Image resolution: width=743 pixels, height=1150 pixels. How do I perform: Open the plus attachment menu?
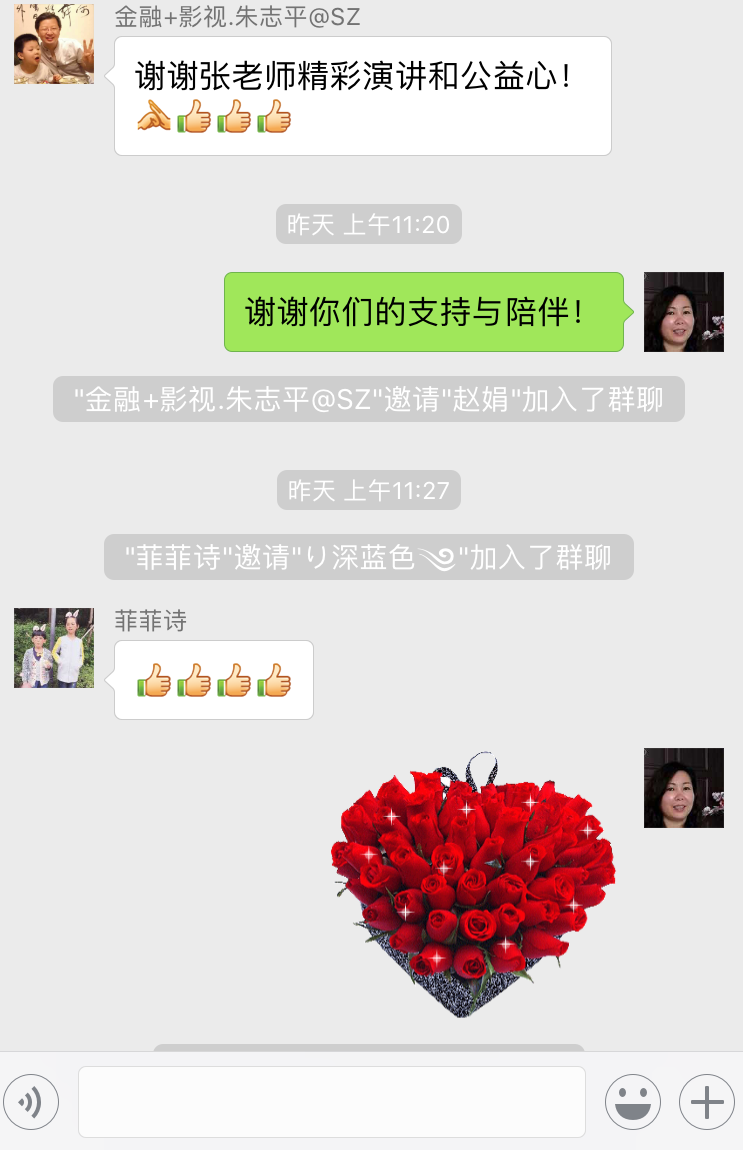tap(707, 1102)
